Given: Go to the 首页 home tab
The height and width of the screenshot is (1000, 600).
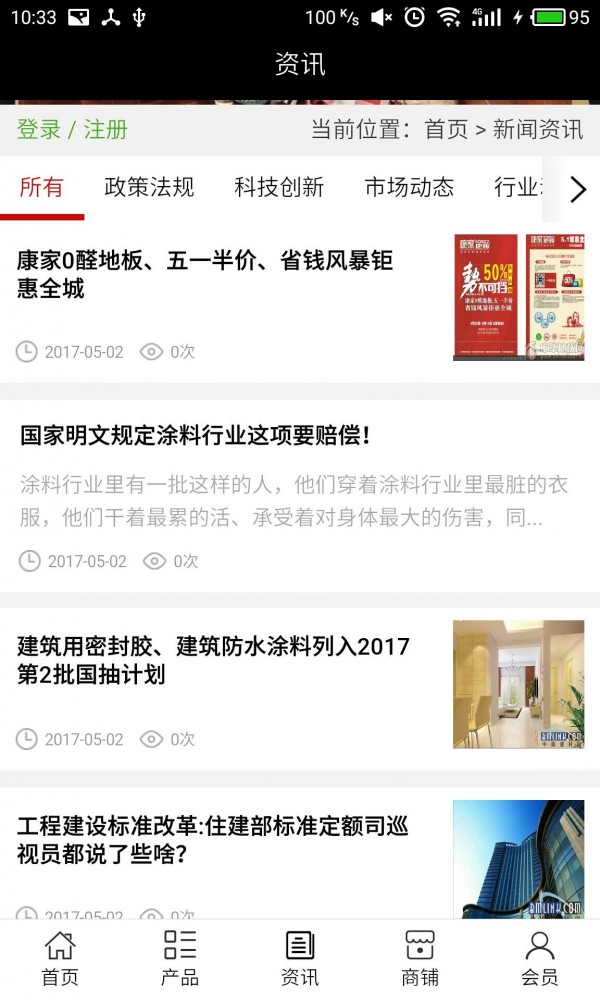Looking at the screenshot, I should [x=60, y=958].
